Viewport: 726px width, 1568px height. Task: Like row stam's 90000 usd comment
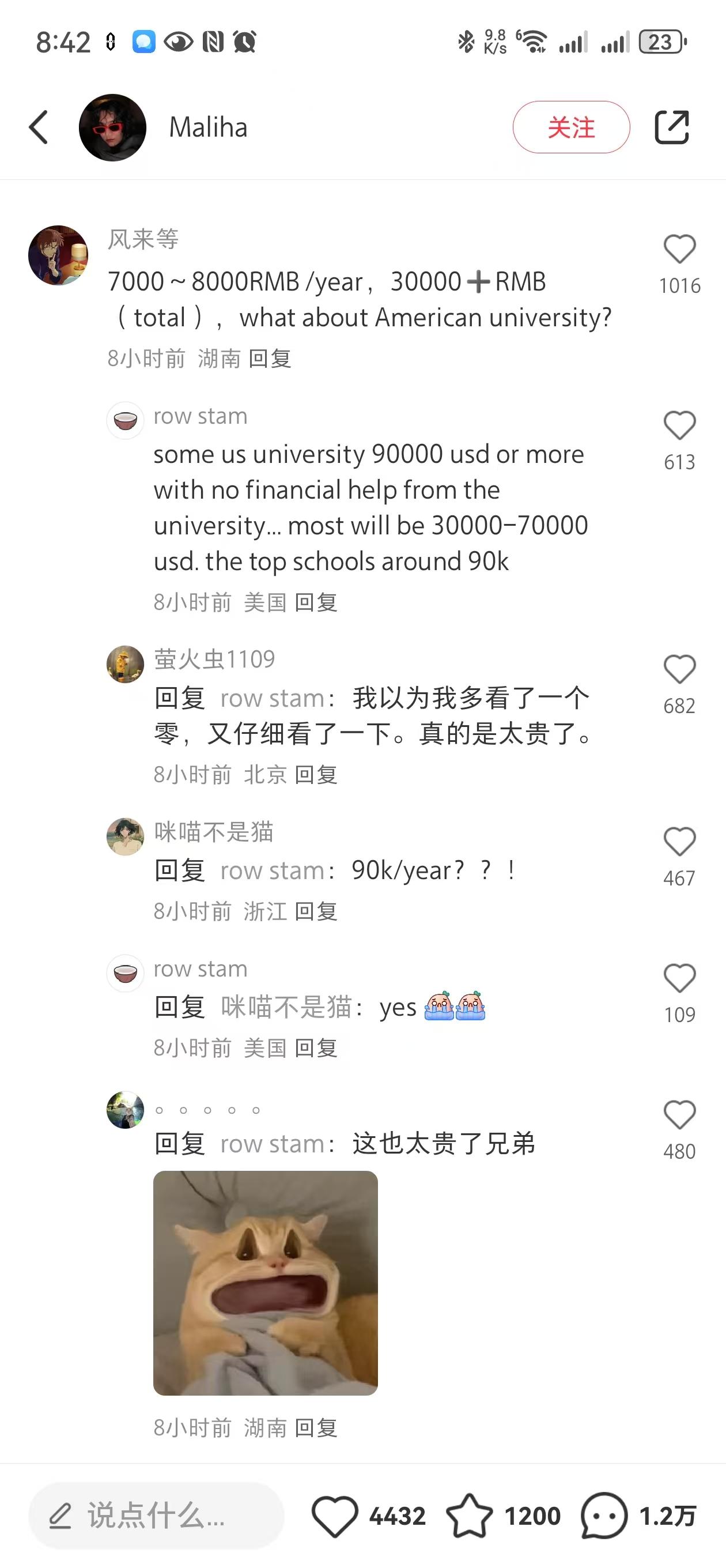pos(679,425)
